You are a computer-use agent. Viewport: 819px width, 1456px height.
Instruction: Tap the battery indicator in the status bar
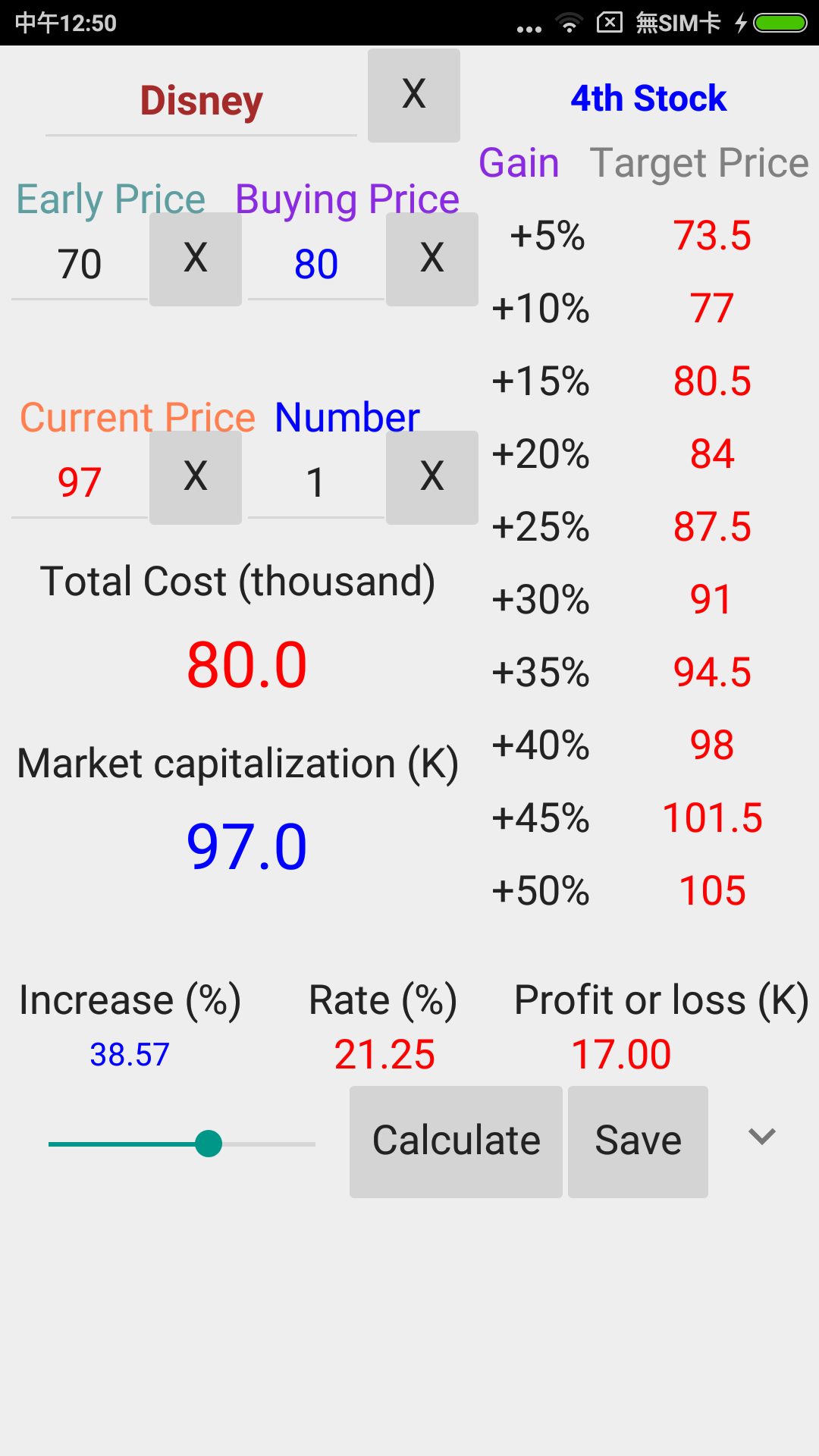point(781,22)
